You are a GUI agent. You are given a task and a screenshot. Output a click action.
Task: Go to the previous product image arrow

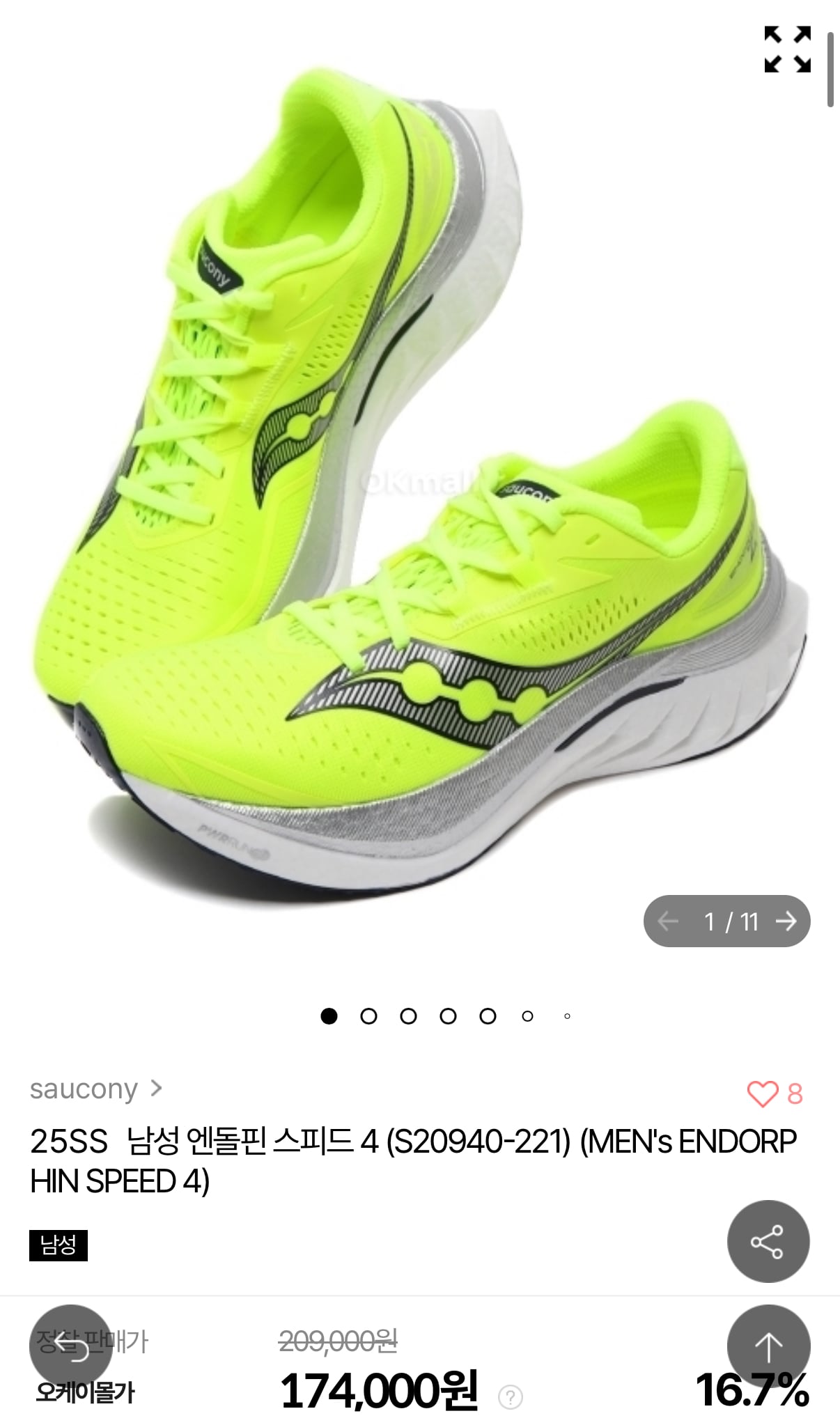tap(668, 921)
